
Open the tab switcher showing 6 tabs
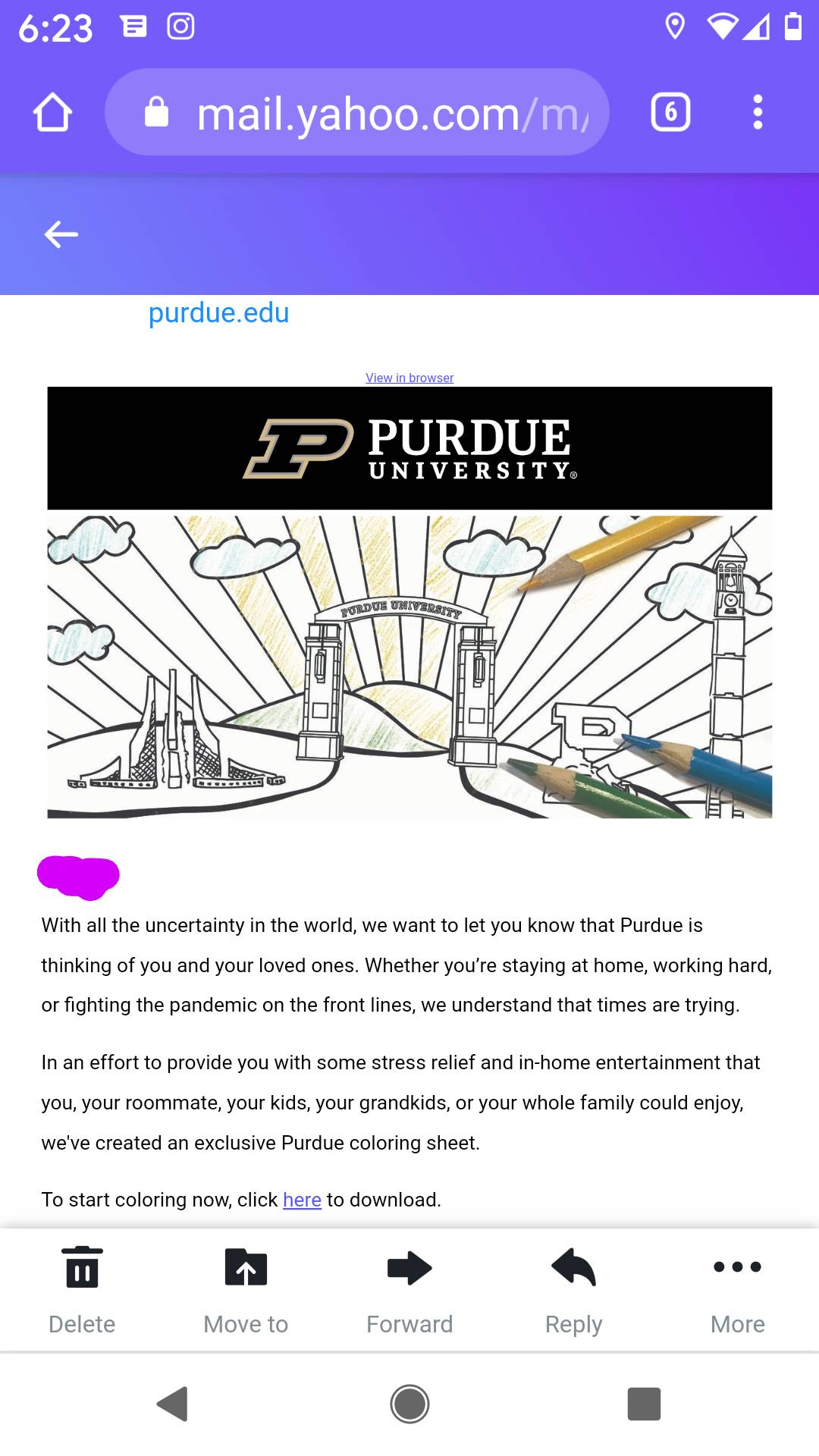pos(670,113)
